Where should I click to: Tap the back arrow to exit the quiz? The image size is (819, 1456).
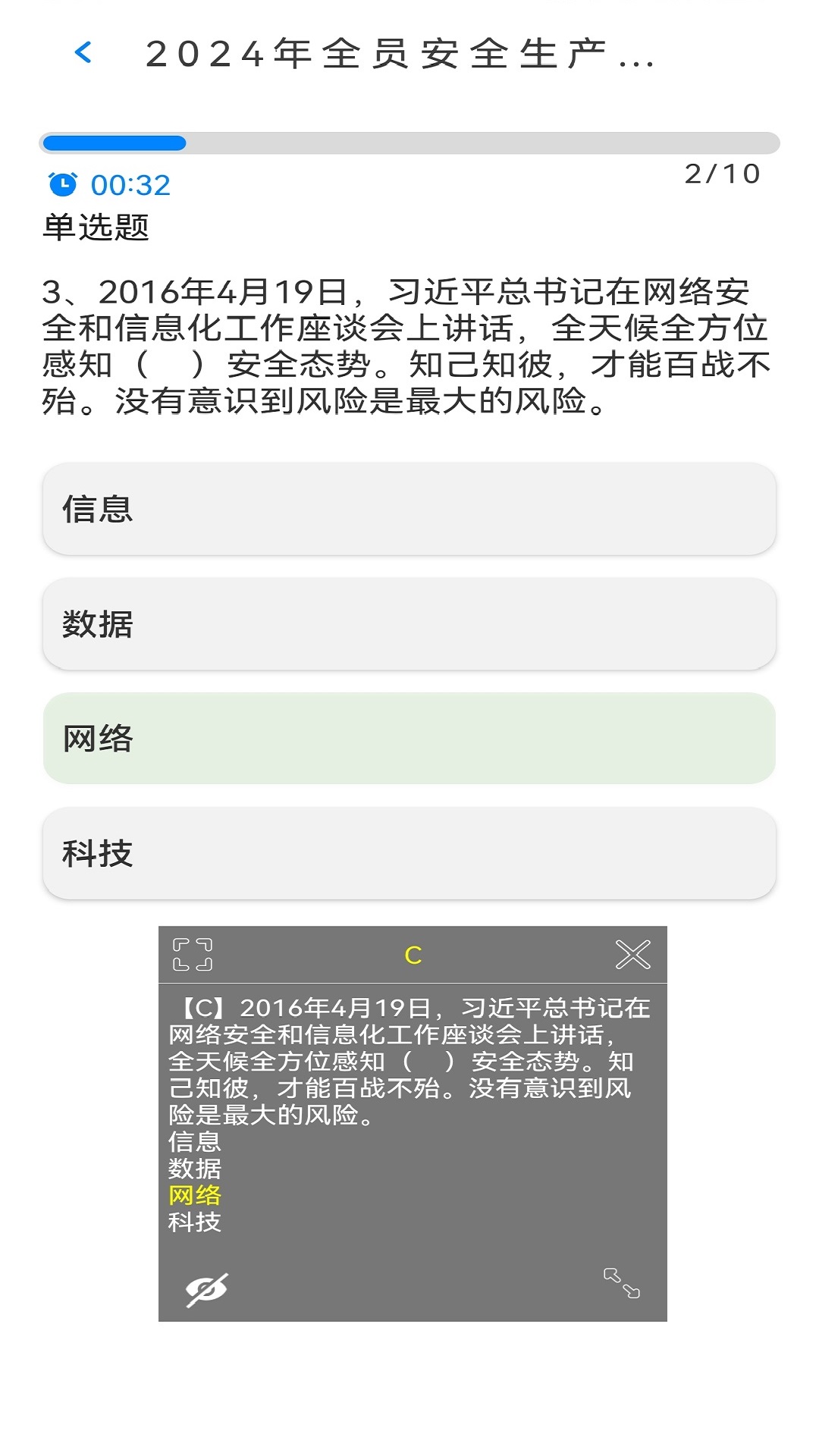click(83, 53)
